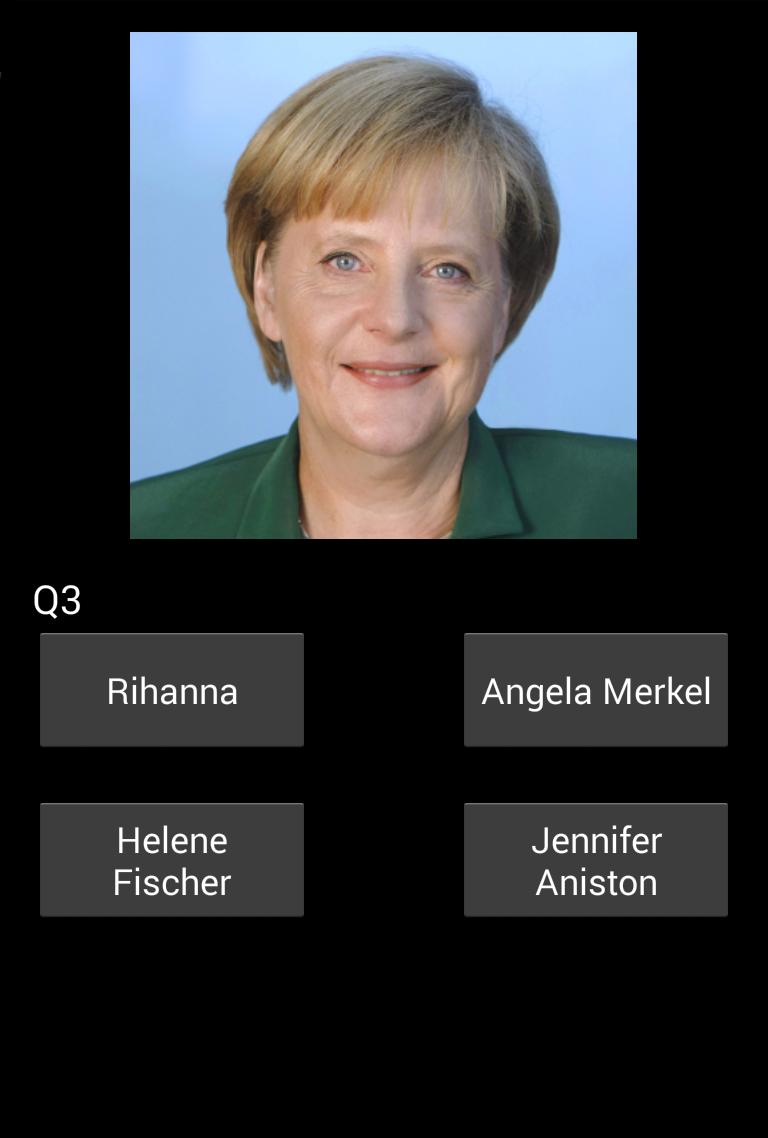Choose Angela Merkel as the answer
Screen dimensions: 768x1138
click(595, 690)
